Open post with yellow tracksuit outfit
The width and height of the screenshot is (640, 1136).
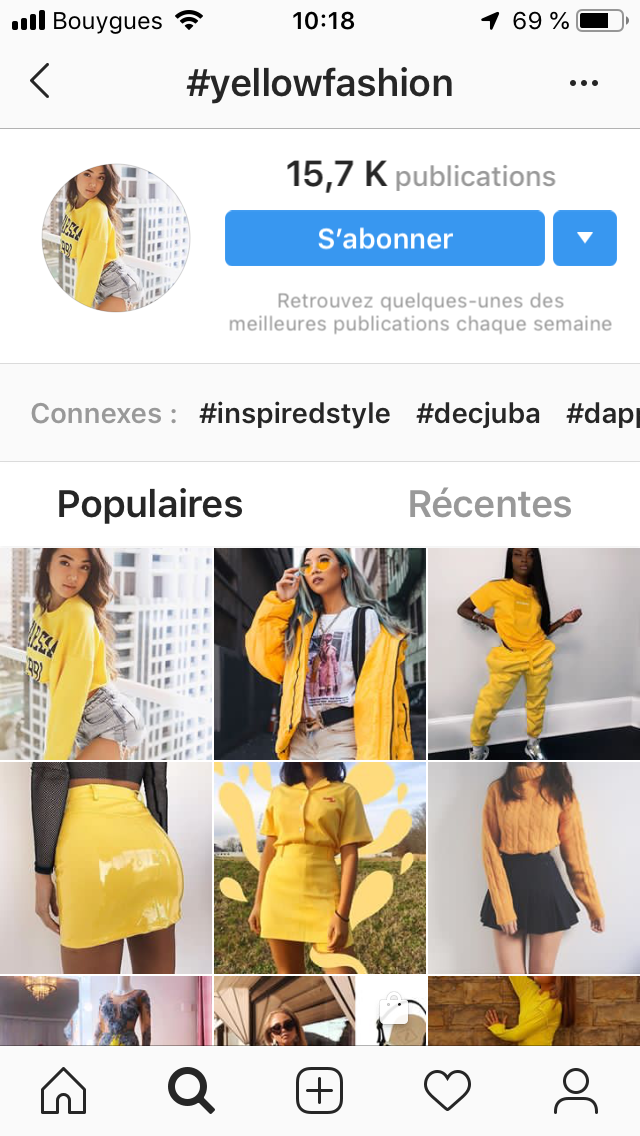click(534, 654)
